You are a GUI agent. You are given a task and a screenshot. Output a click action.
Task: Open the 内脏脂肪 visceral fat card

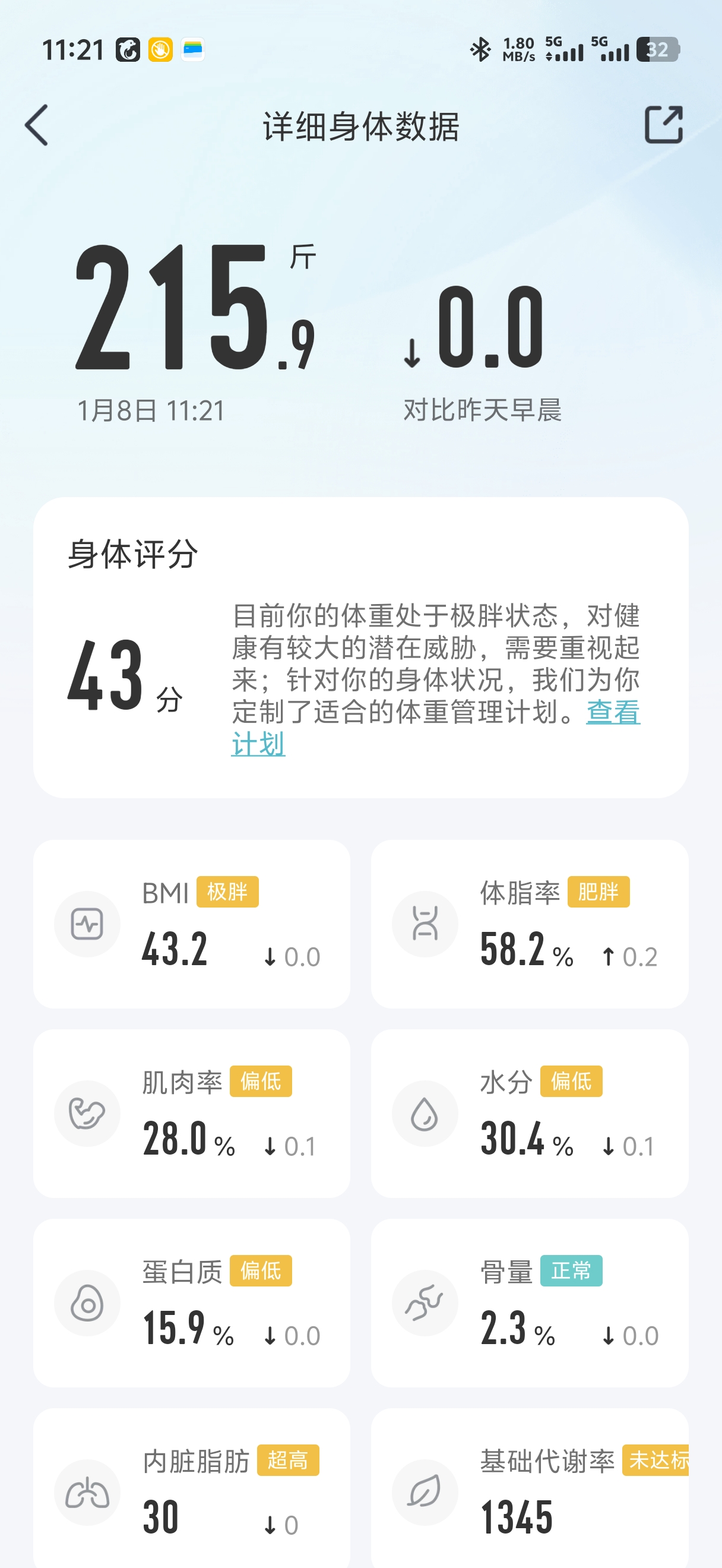point(192,1491)
